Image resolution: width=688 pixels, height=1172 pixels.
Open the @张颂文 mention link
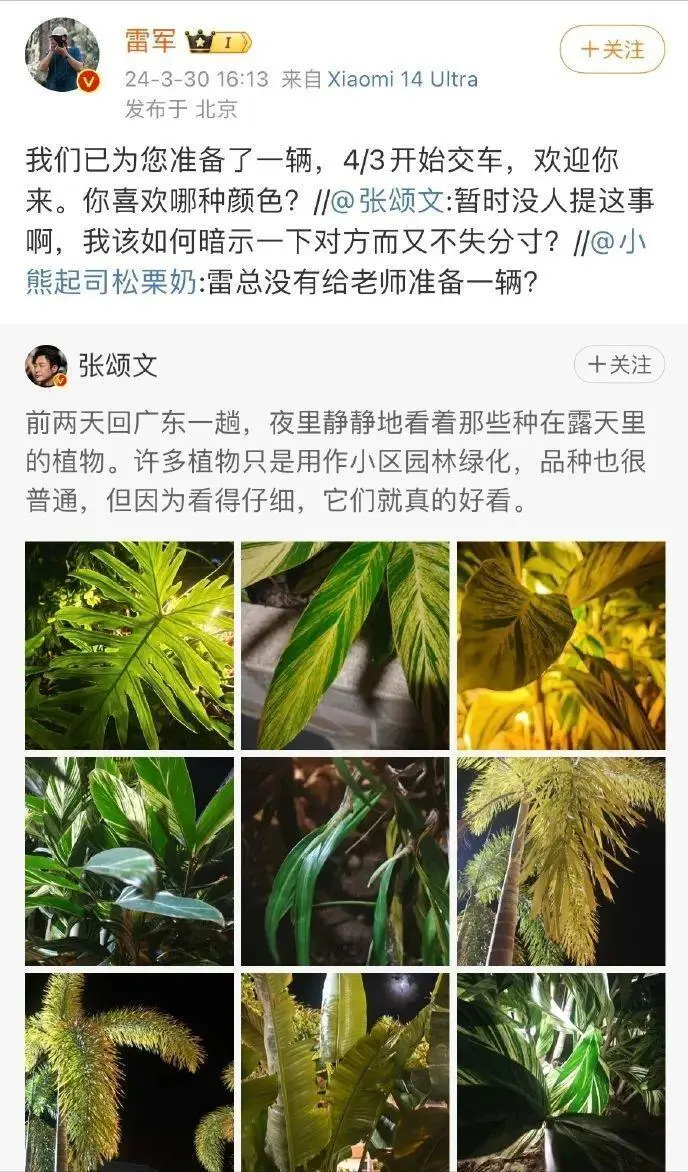point(385,201)
